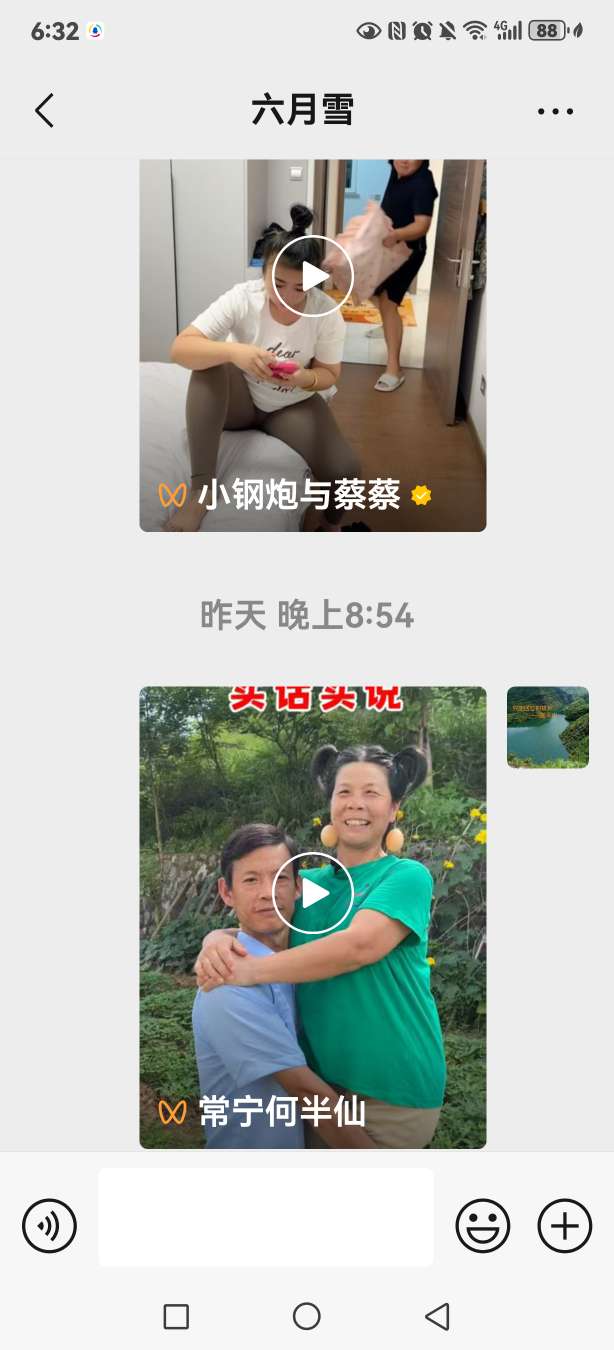Switch to voice message input

coord(50,1225)
